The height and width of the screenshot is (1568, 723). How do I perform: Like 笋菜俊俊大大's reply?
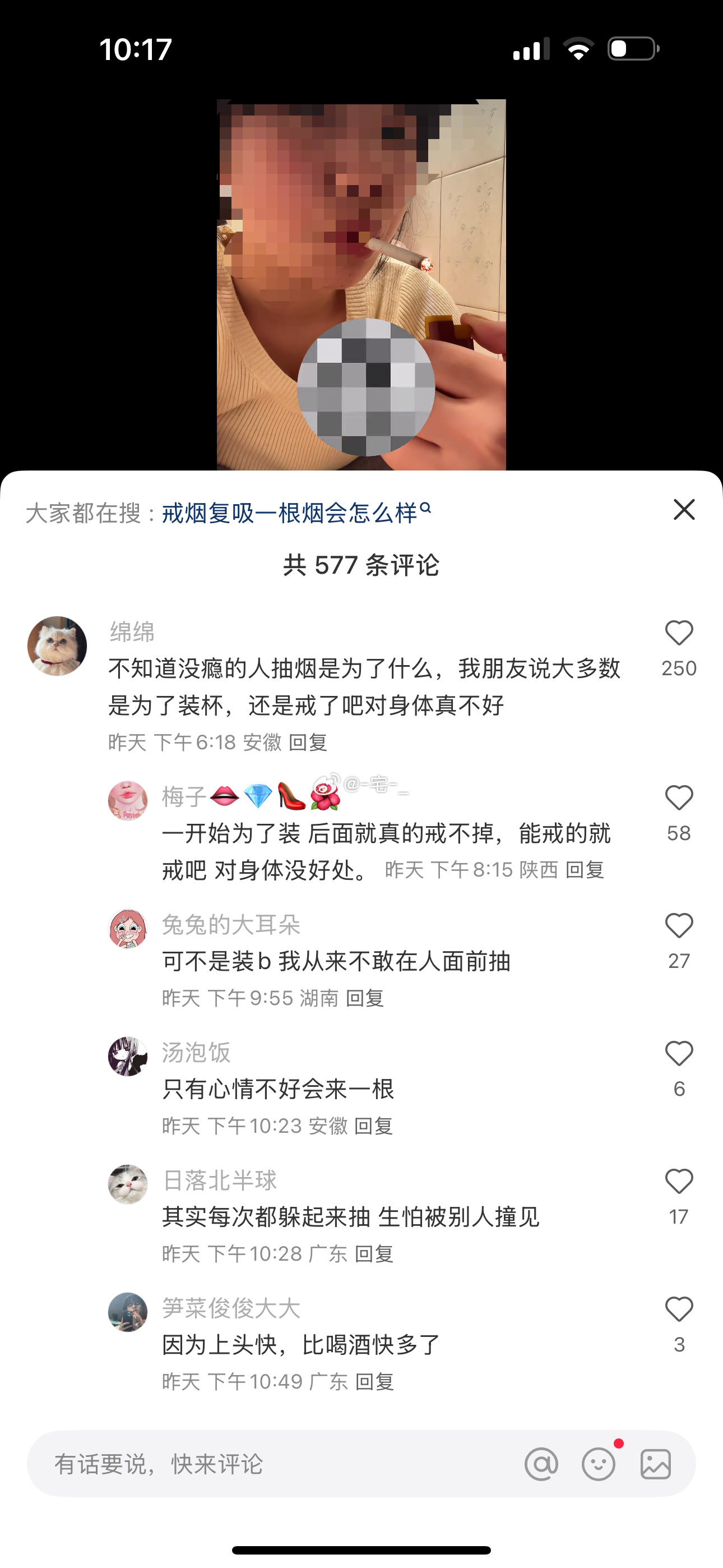(x=679, y=1309)
